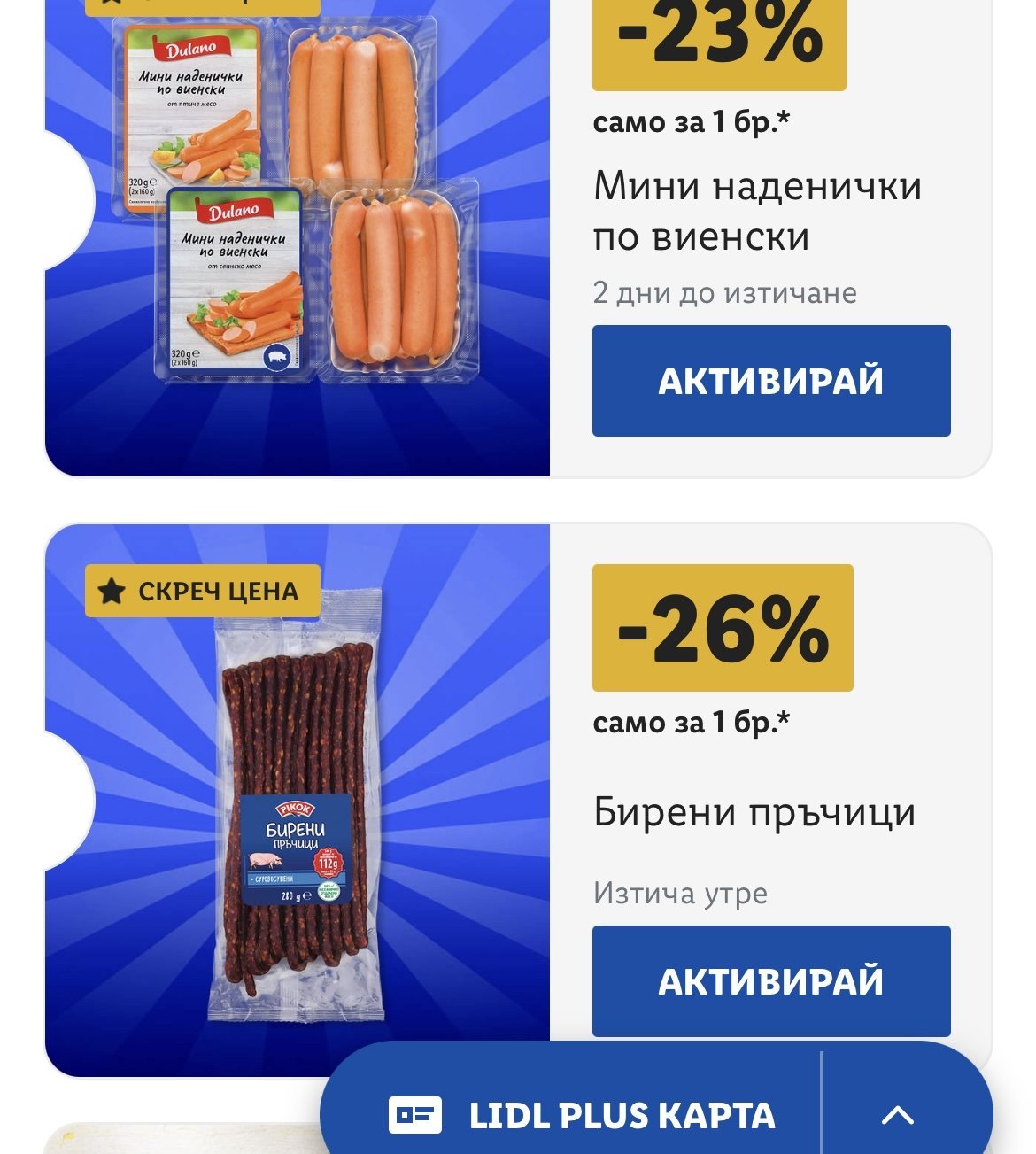
Task: Activate the Бирени пръчици coupon
Action: [x=770, y=980]
